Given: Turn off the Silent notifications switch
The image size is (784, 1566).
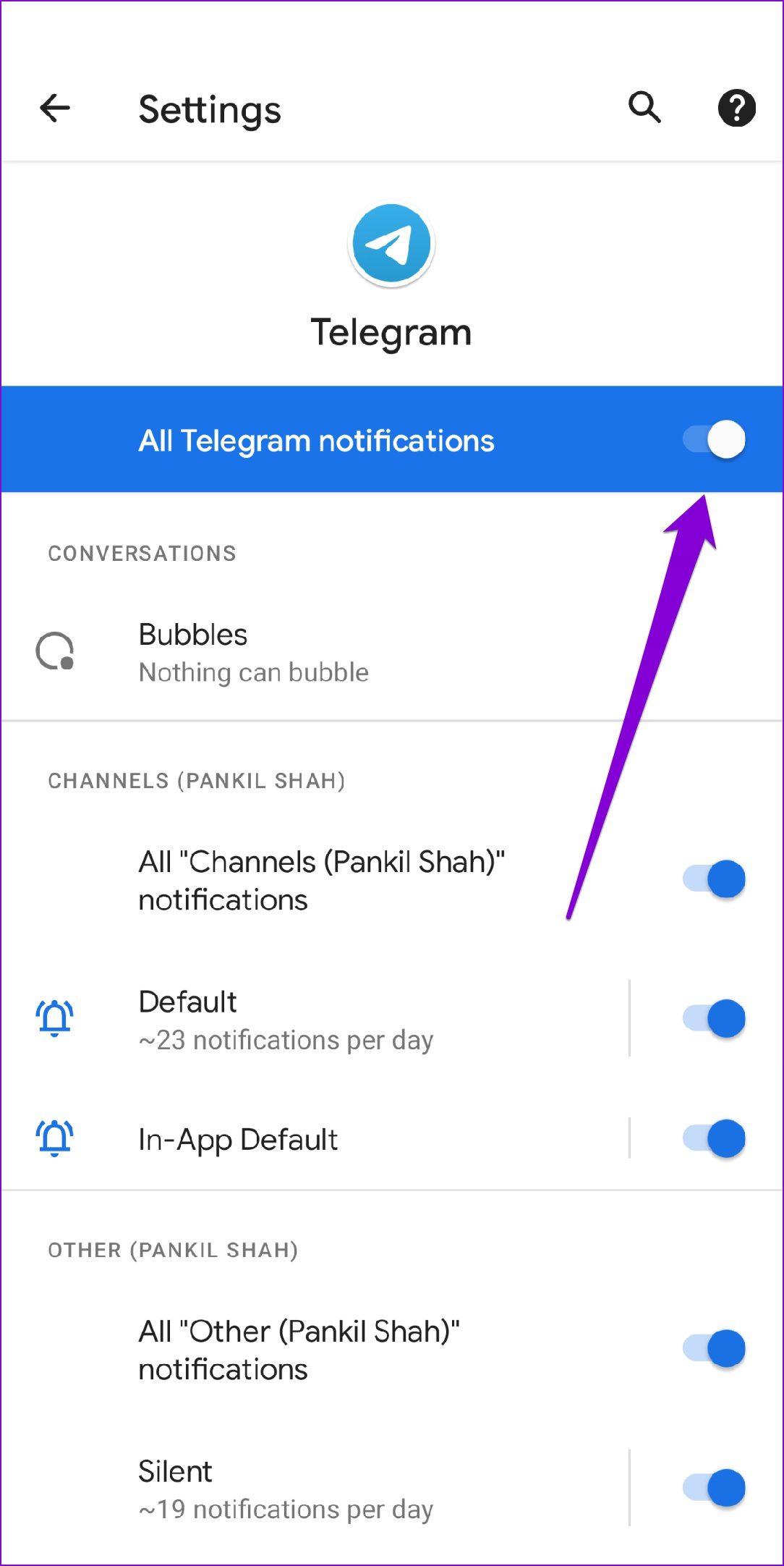Looking at the screenshot, I should point(714,1489).
